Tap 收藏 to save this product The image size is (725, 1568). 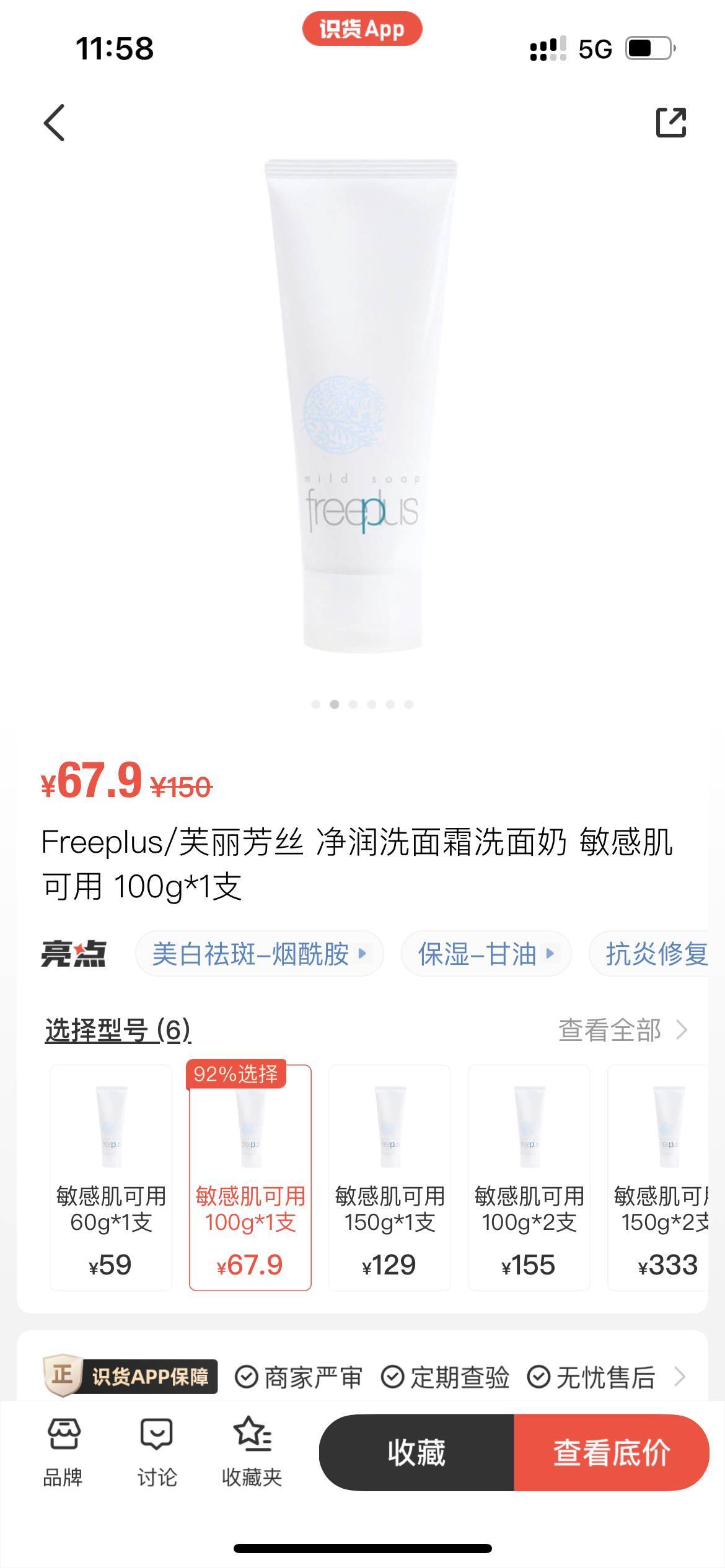(x=416, y=1452)
